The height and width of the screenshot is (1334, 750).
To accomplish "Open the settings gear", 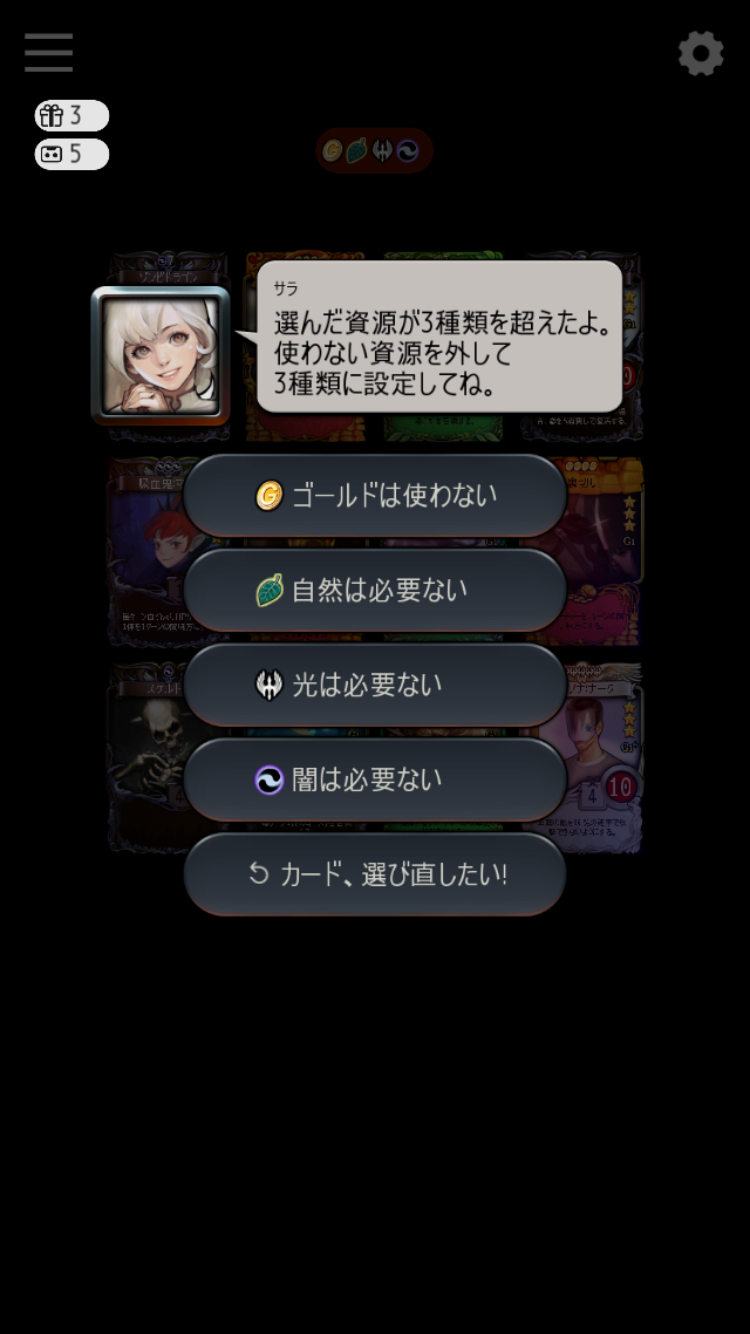I will click(700, 53).
